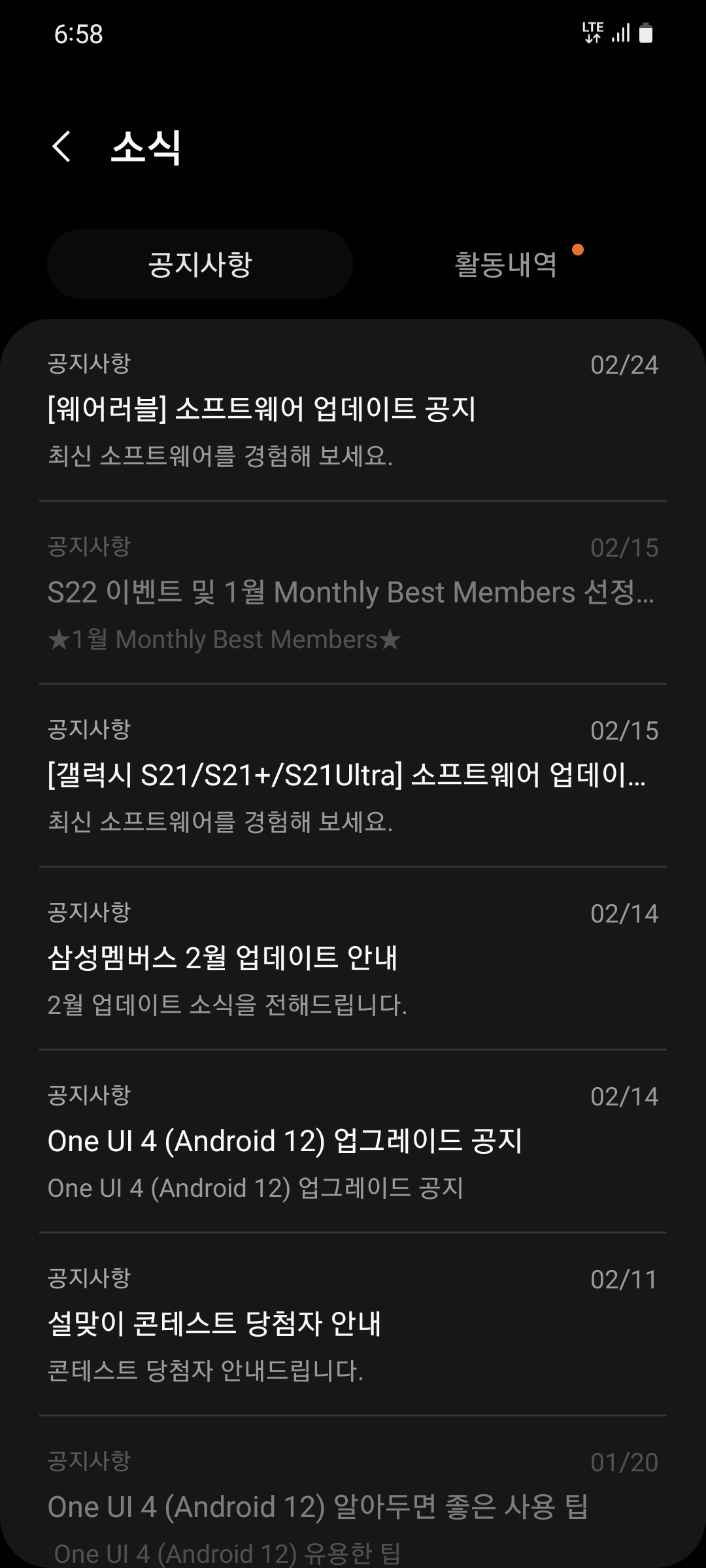Select the 공지사항 tab
Viewport: 706px width, 1568px height.
coord(199,263)
